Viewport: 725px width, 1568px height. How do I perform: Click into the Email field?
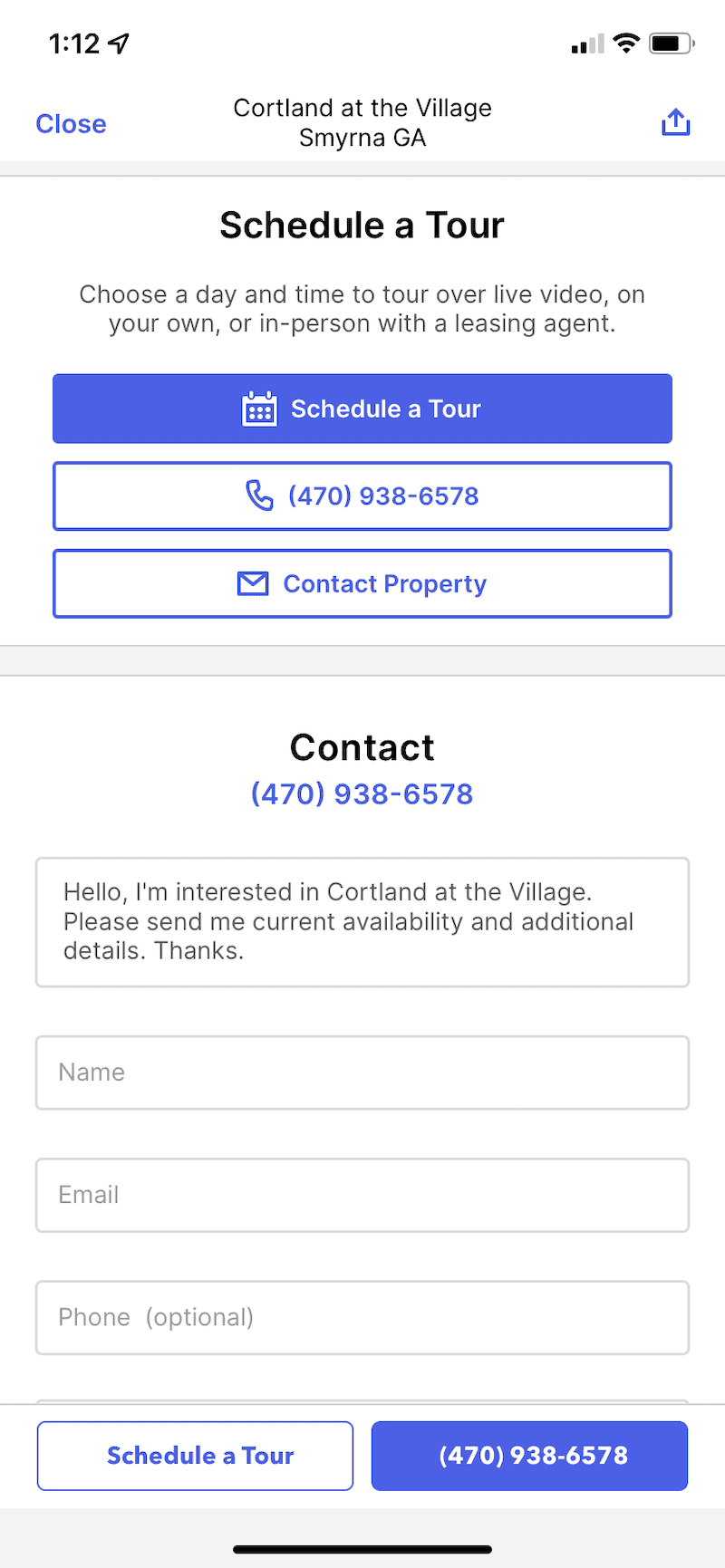[x=362, y=1195]
